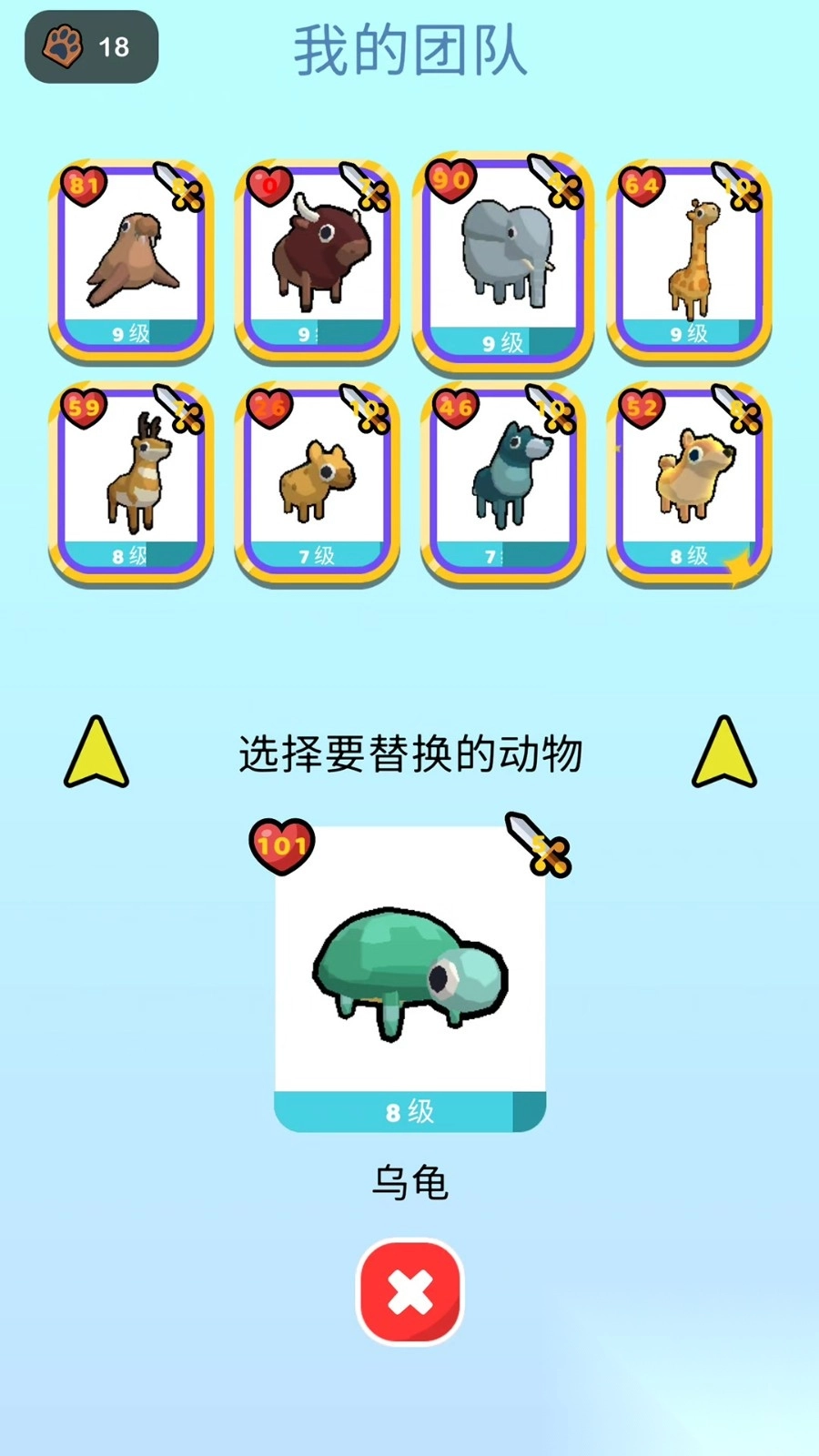This screenshot has height=1456, width=819.
Task: Tap the 乌龟 name label
Action: click(x=411, y=1181)
